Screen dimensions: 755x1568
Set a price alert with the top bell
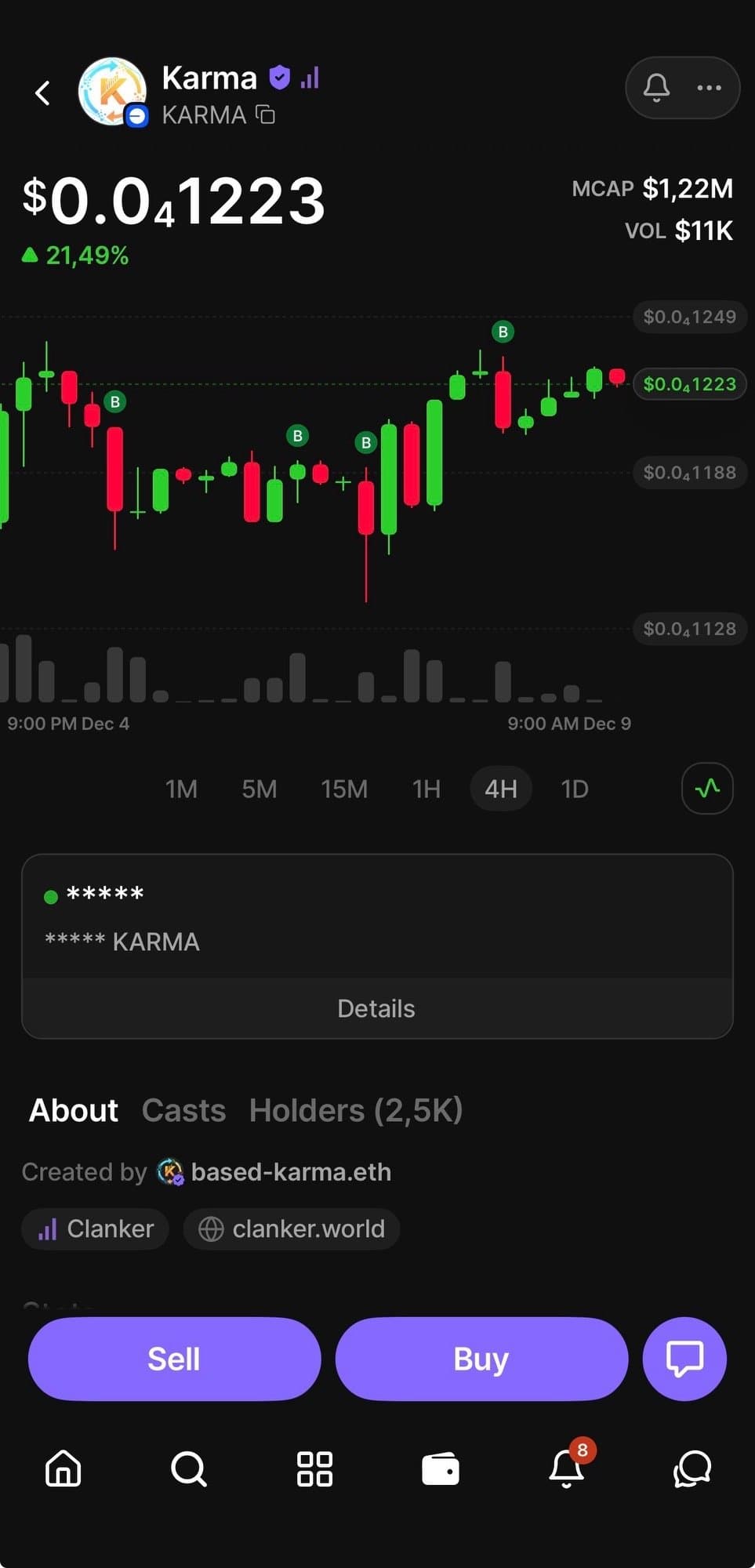pyautogui.click(x=656, y=88)
